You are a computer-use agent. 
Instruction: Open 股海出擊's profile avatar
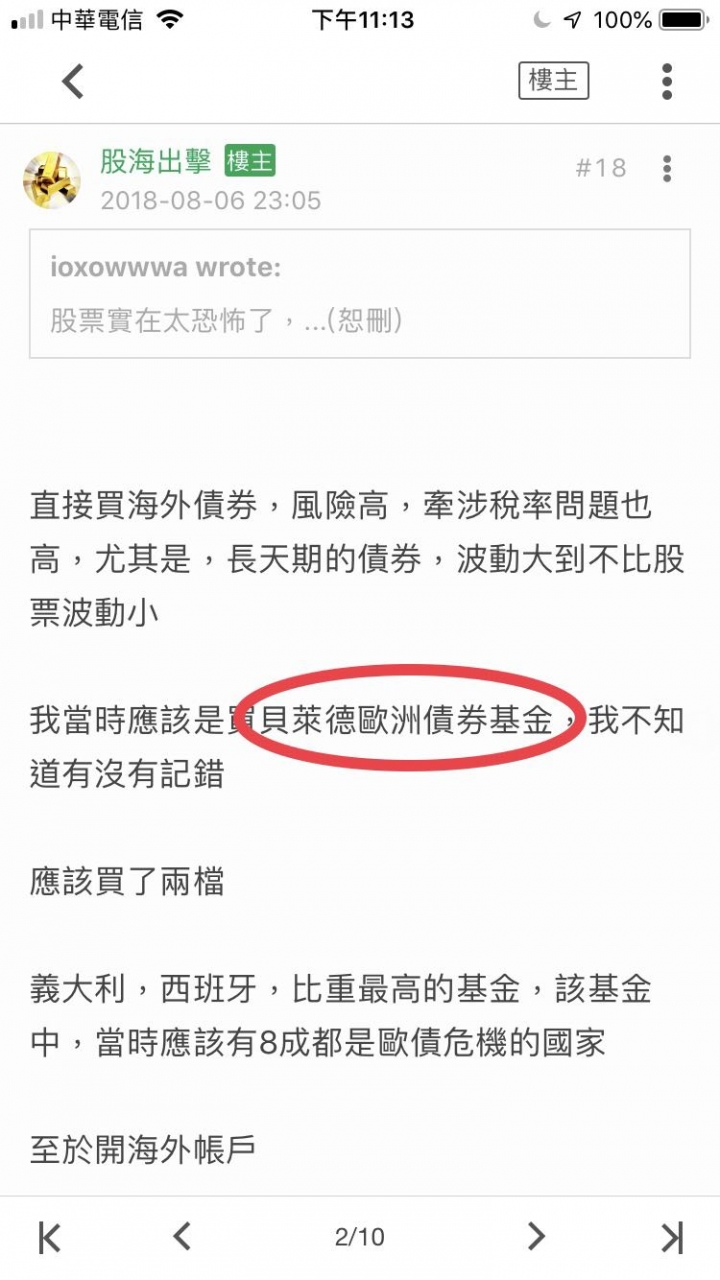[x=52, y=180]
